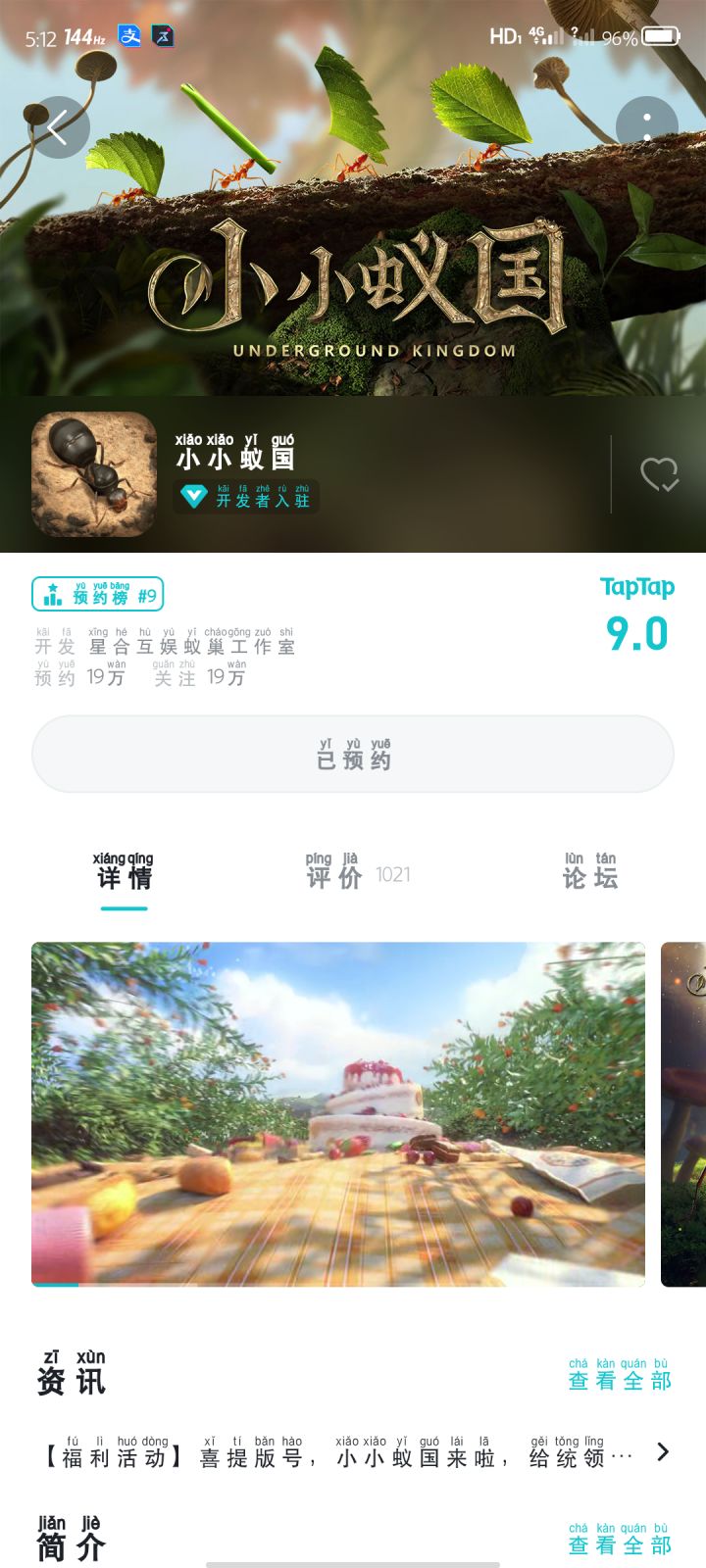The image size is (706, 1568).
Task: Open 查看全部 next to 简介 section
Action: tap(618, 1543)
